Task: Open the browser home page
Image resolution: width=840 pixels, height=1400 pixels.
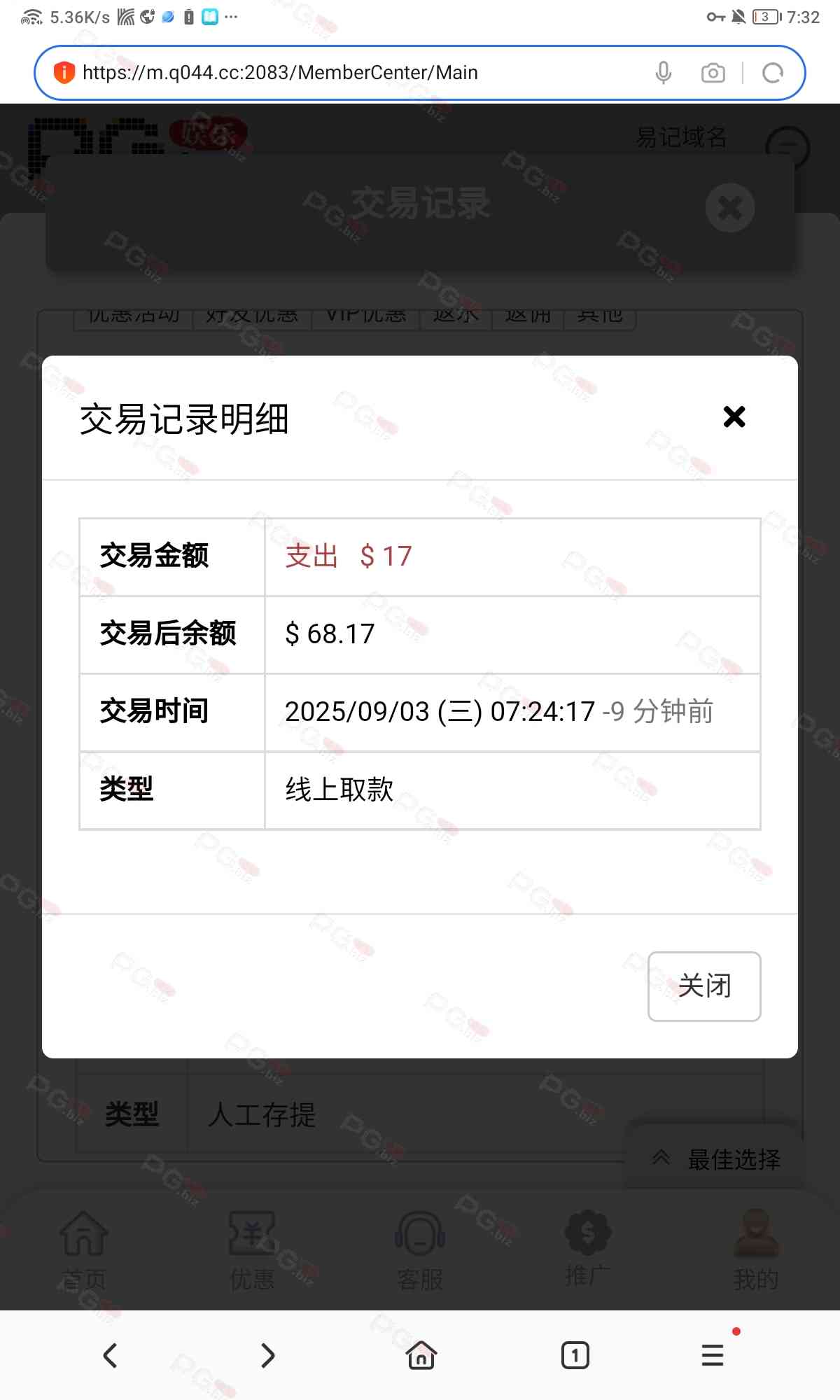Action: tap(421, 1356)
